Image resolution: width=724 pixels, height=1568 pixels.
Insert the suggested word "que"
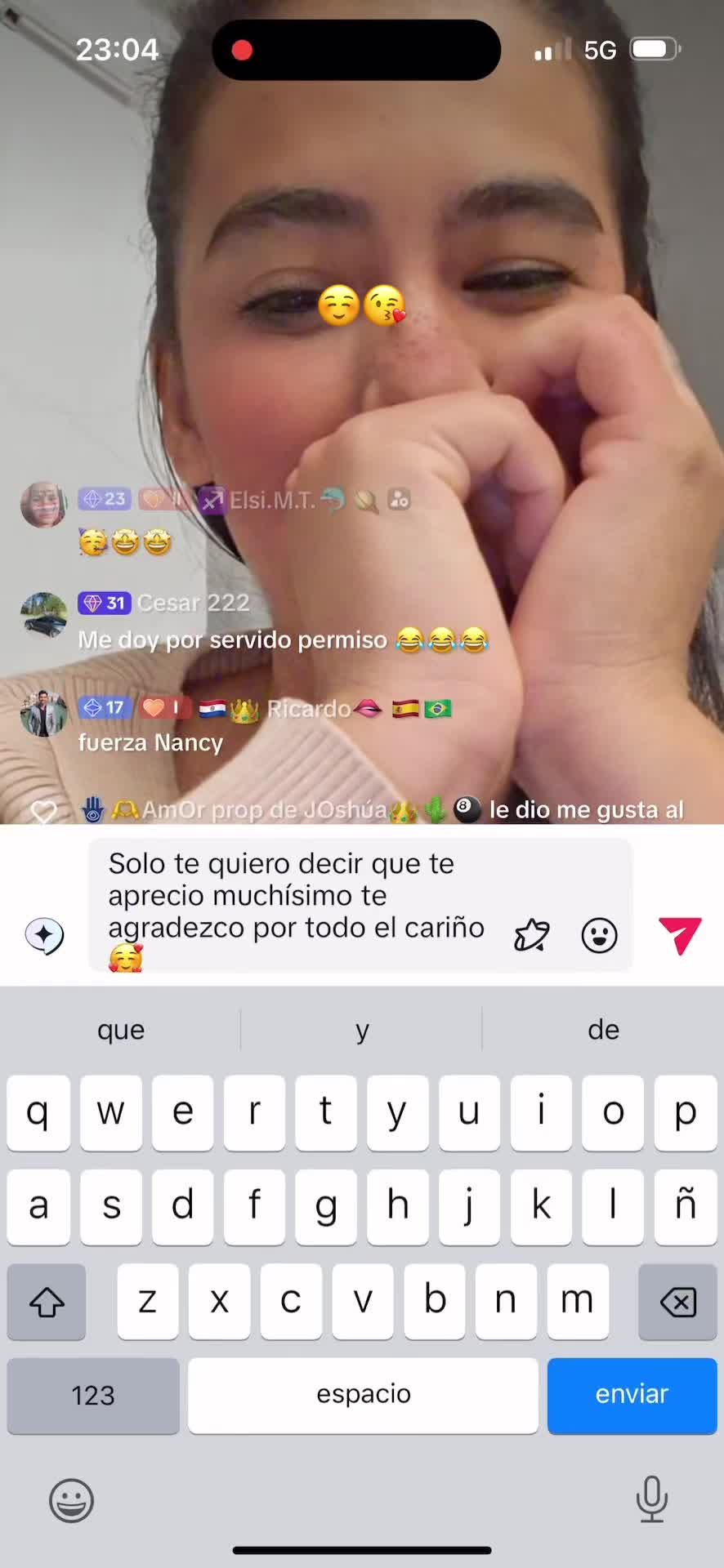(x=121, y=1029)
